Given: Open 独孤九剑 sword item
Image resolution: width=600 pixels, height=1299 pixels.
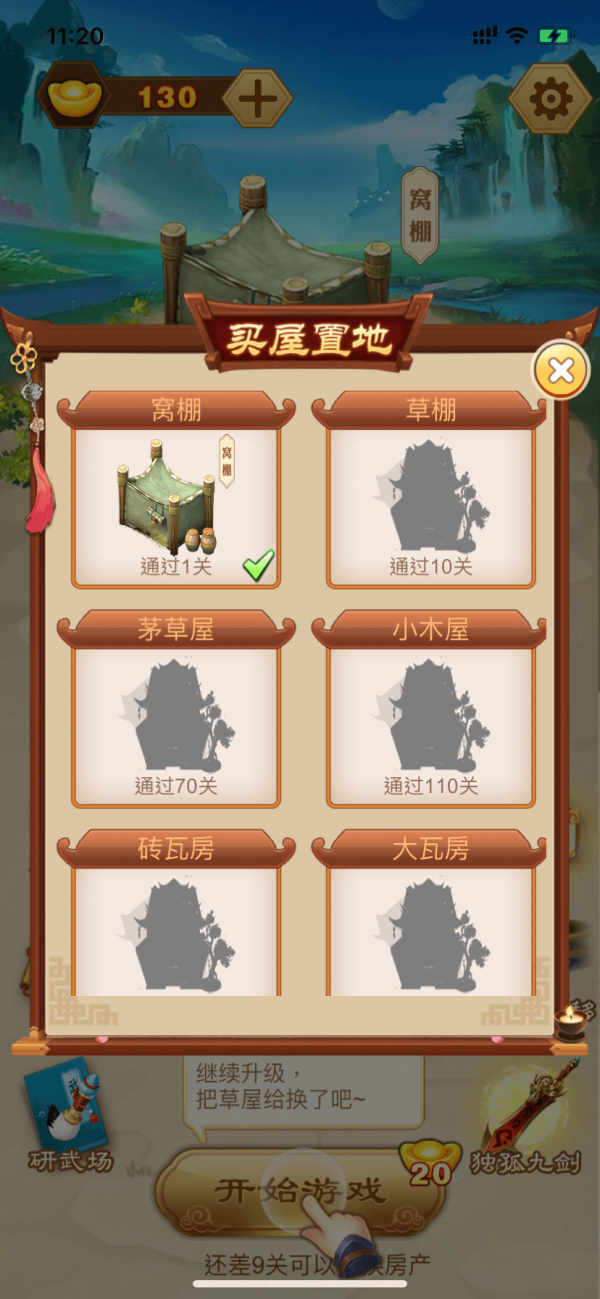Looking at the screenshot, I should click(526, 1118).
